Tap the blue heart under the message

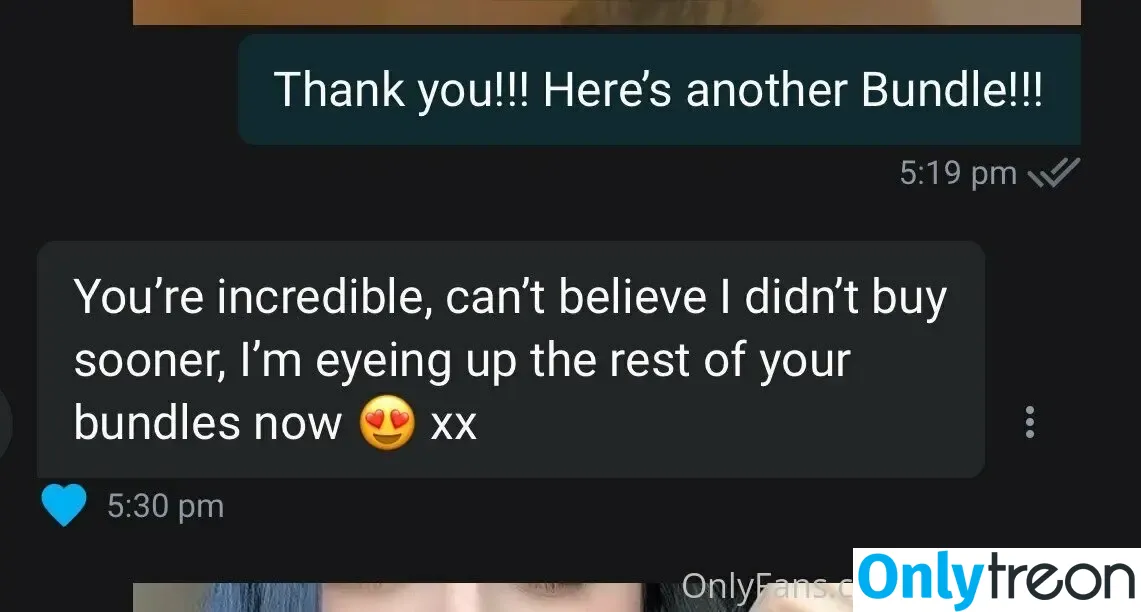click(65, 506)
